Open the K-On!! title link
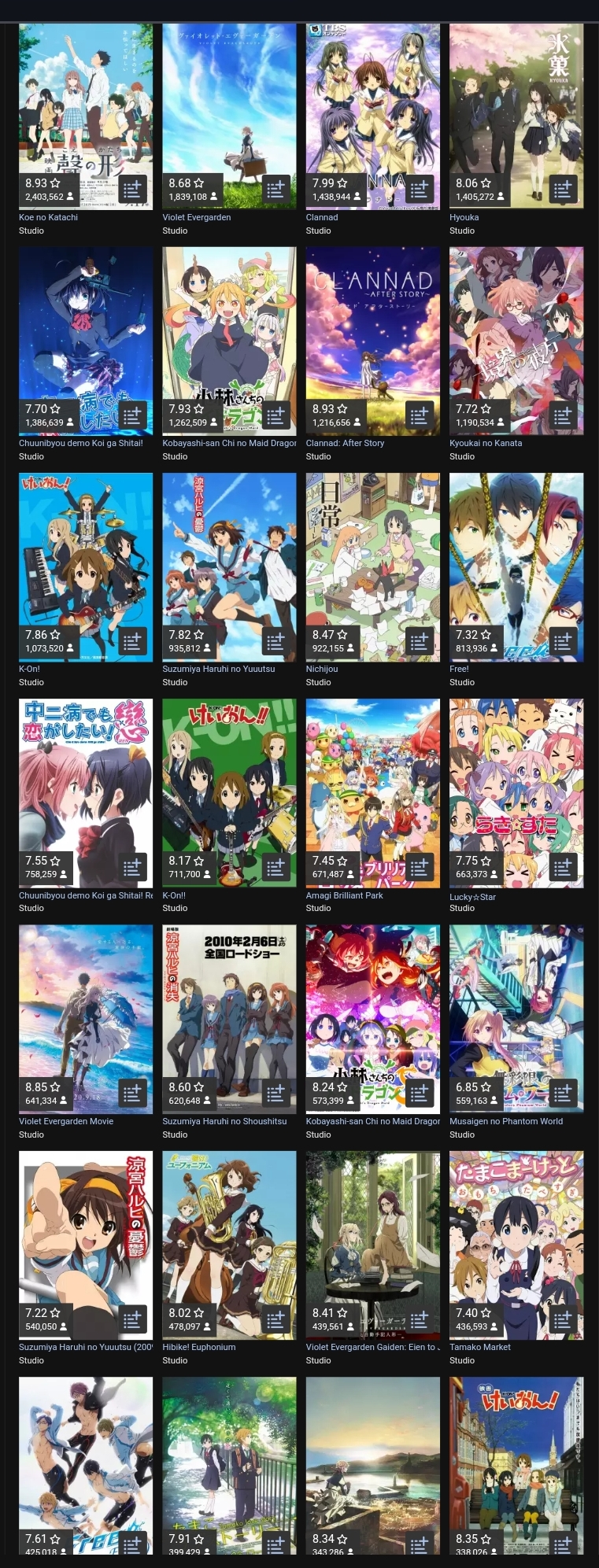Image resolution: width=599 pixels, height=1568 pixels. coord(174,895)
